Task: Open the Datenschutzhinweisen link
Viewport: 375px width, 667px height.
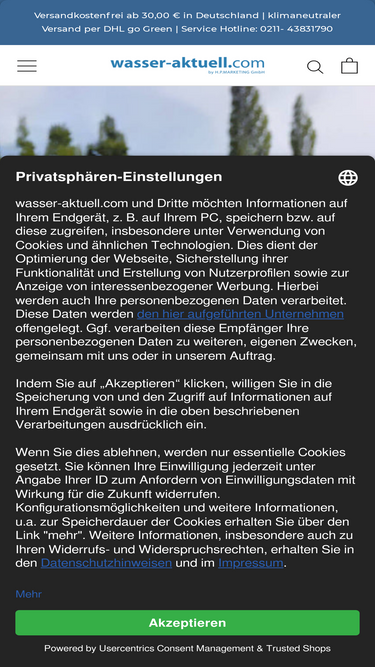Action: coord(106,563)
